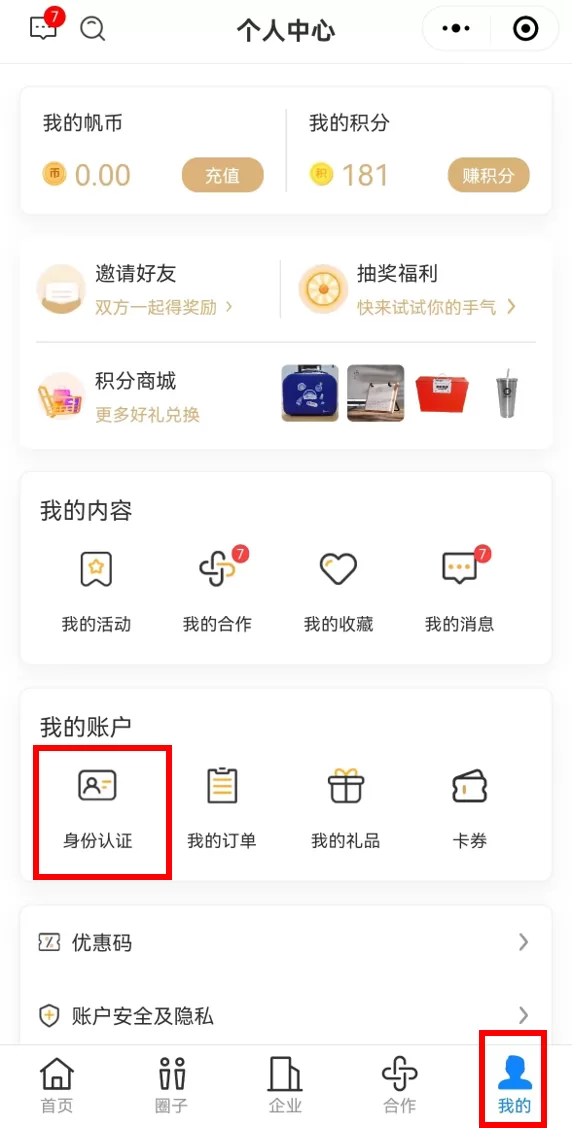The width and height of the screenshot is (572, 1128).
Task: Open 卡券 coupons
Action: [x=469, y=809]
